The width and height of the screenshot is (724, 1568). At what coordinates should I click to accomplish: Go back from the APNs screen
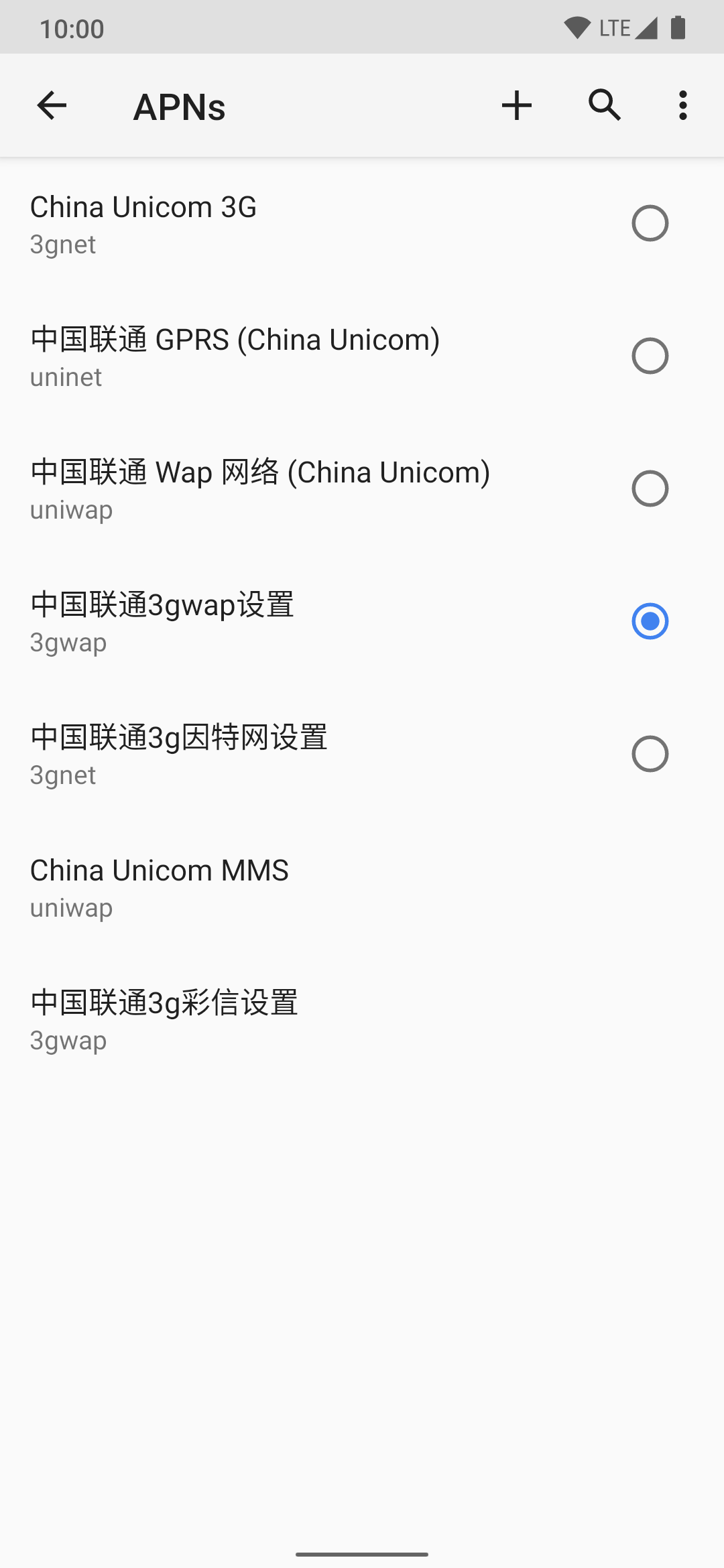click(x=52, y=105)
